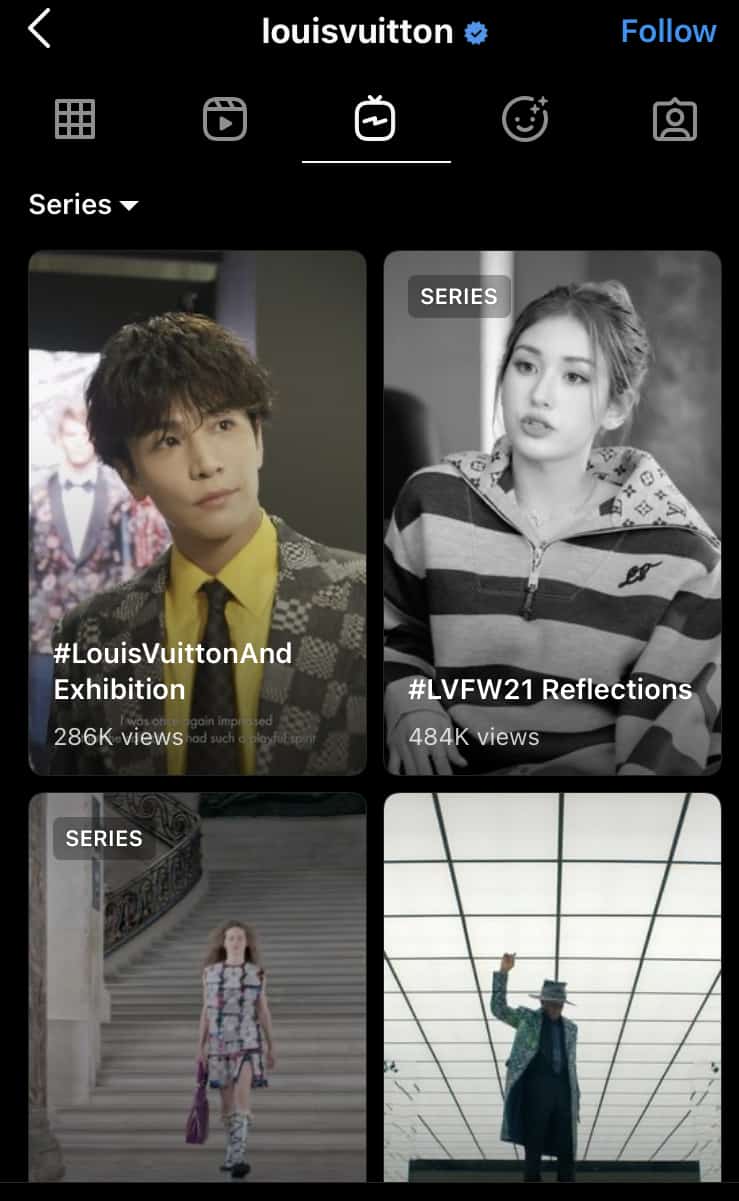Switch to the posts grid tab
The image size is (739, 1201).
(x=75, y=120)
